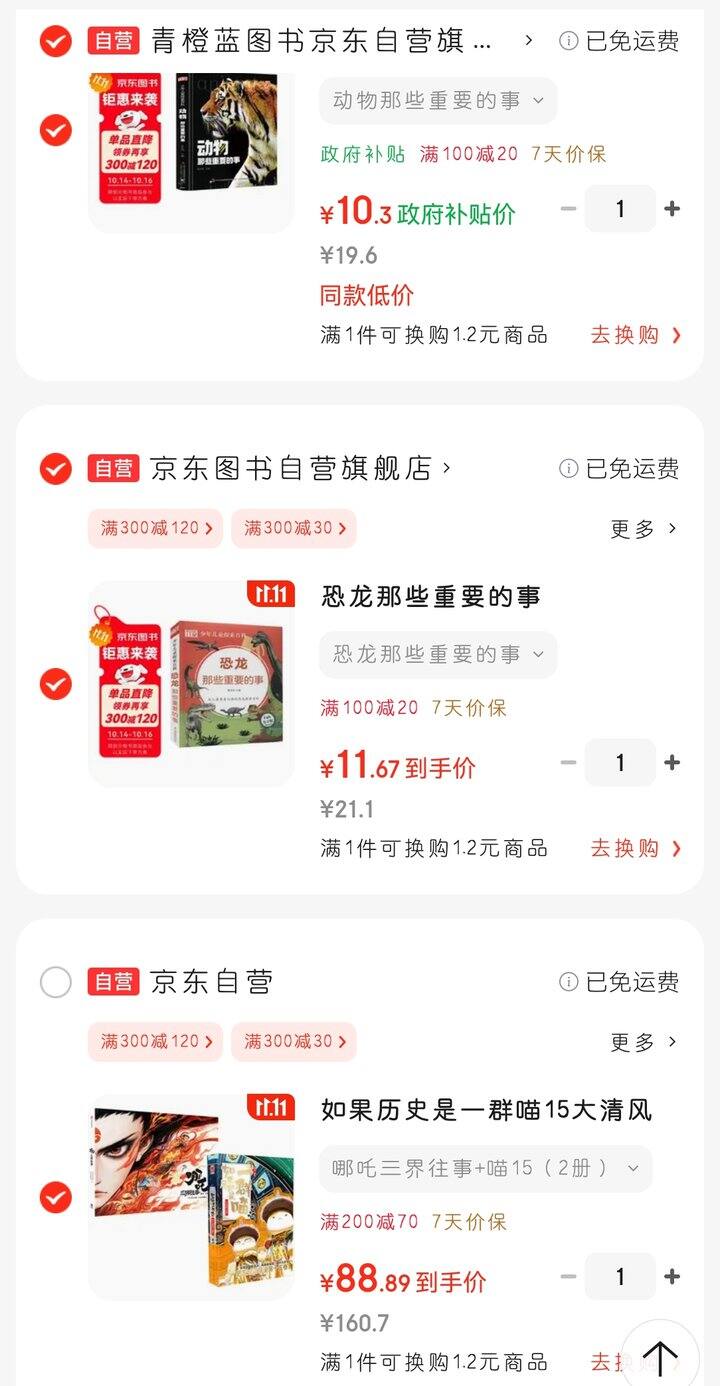Uncheck the 京东图书自营旗舰店 store checkbox
The height and width of the screenshot is (1386, 720).
point(56,468)
